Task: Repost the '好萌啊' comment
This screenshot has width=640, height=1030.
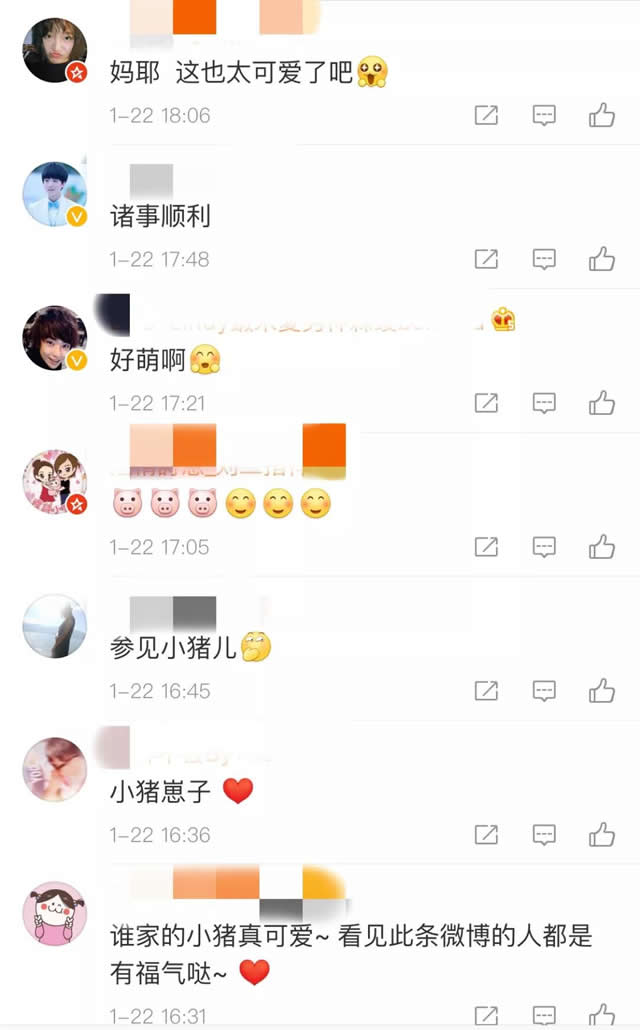Action: coord(486,403)
